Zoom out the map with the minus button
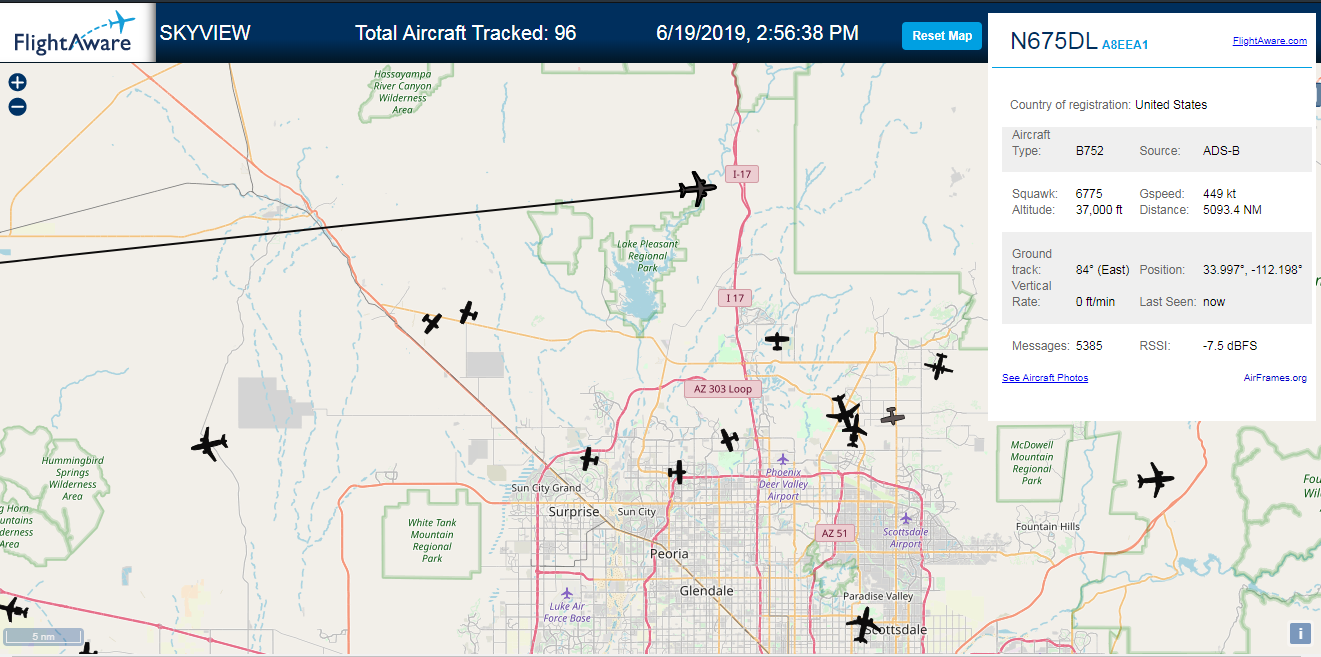Screen dimensions: 1321x657 17,107
